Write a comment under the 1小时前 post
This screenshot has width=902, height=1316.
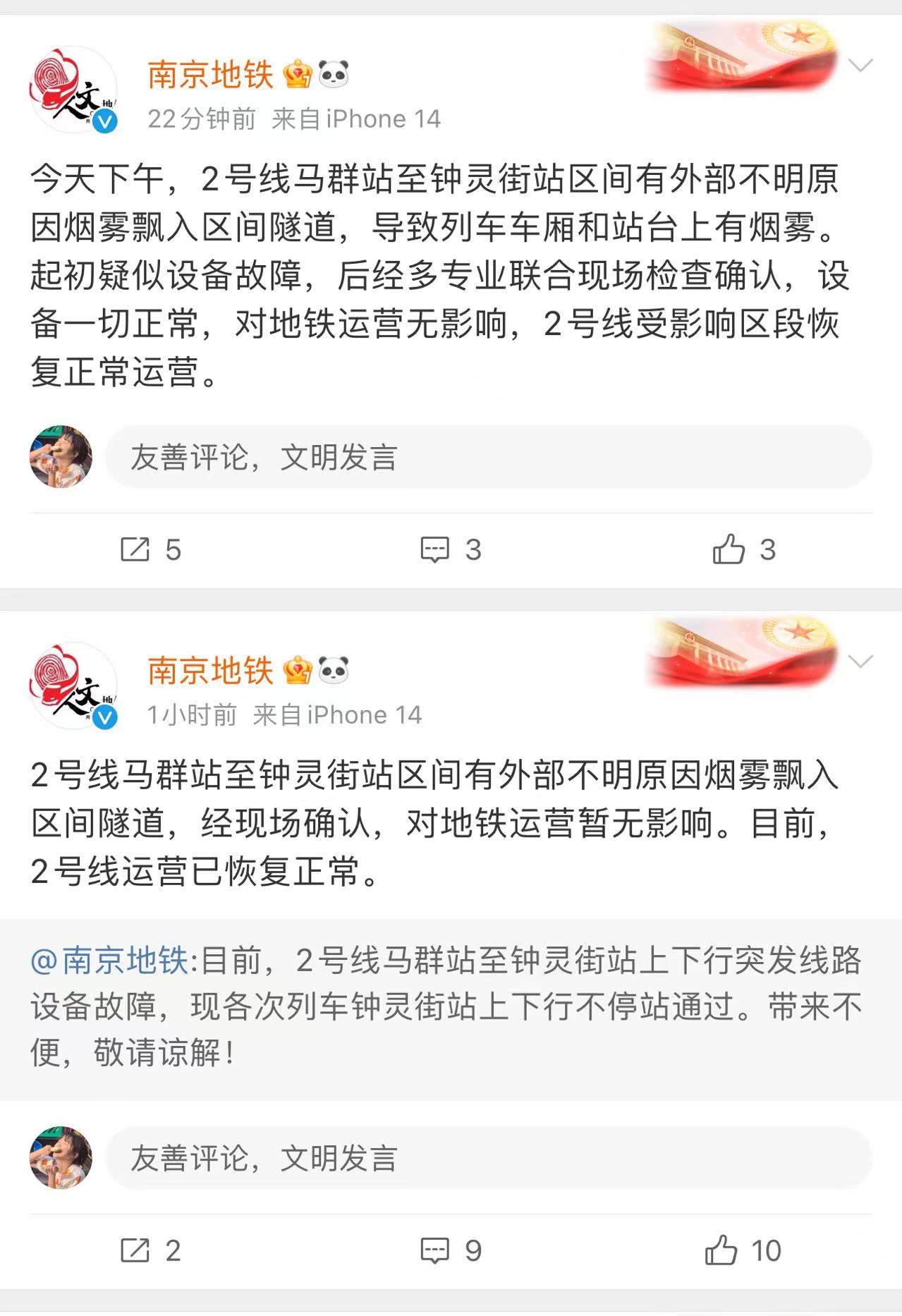(x=488, y=1158)
